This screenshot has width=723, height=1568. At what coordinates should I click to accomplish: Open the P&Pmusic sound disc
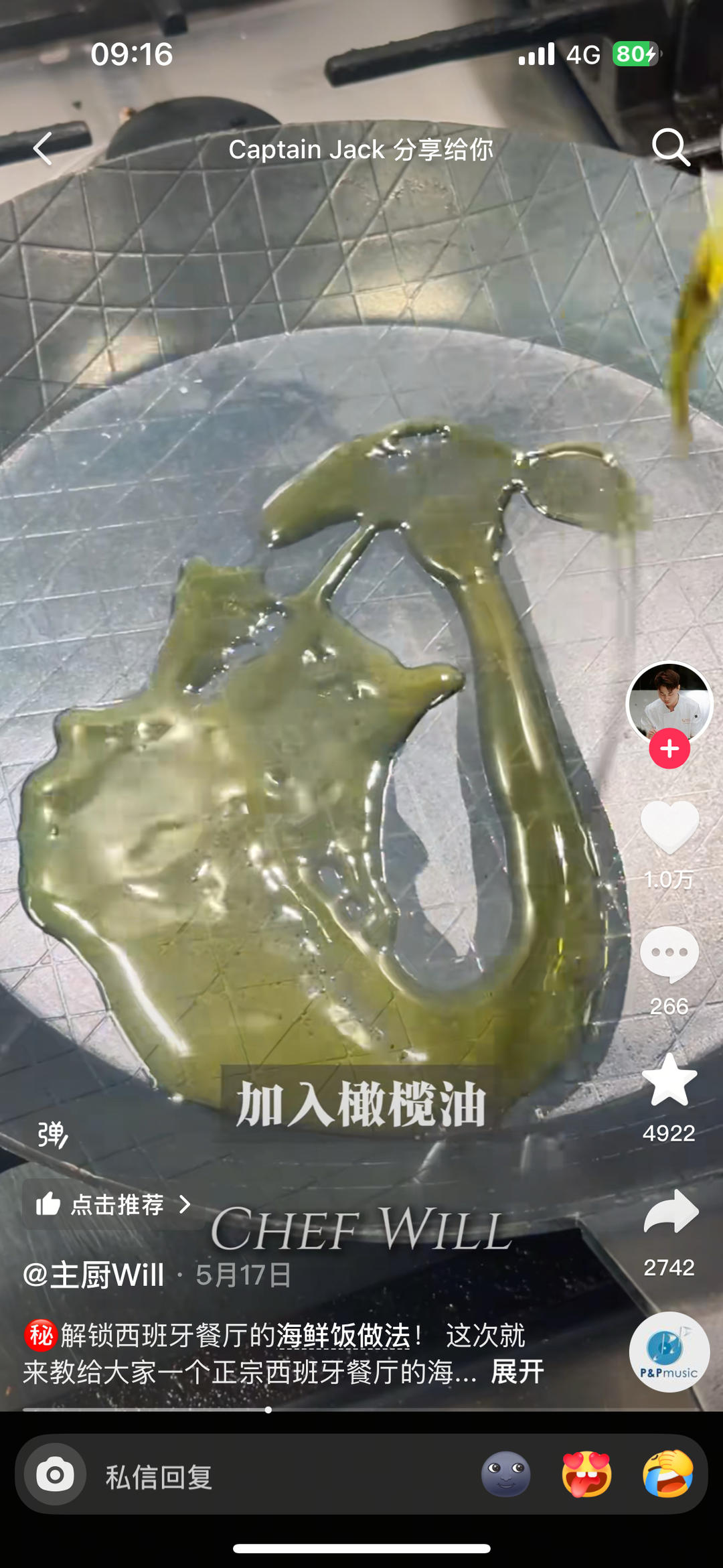tap(669, 1352)
